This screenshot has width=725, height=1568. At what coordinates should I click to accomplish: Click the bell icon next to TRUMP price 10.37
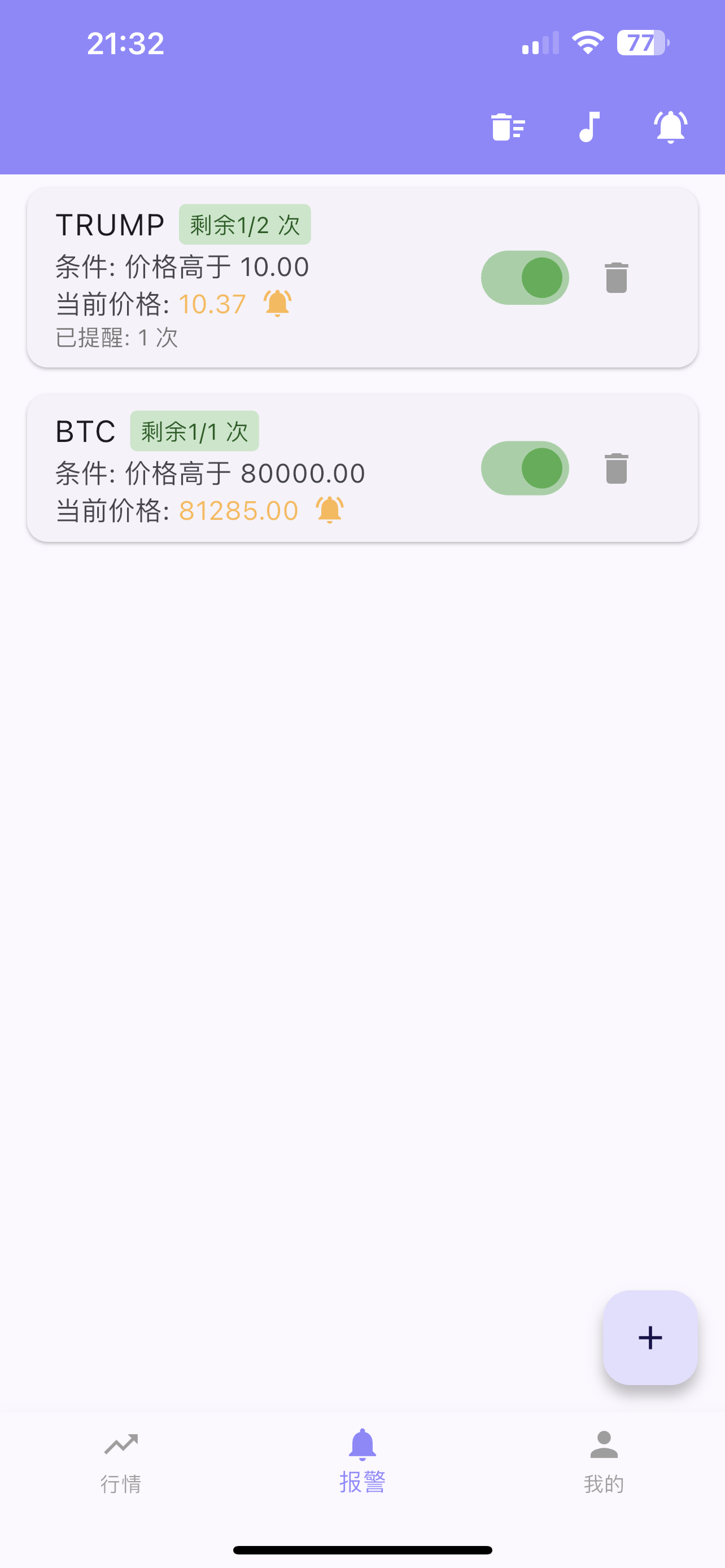(277, 303)
